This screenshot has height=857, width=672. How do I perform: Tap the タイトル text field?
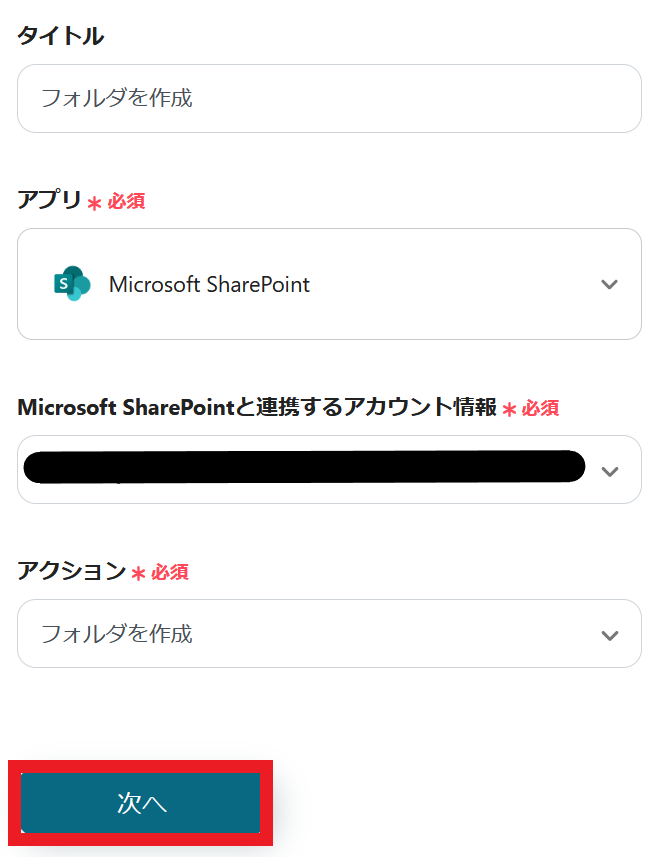[328, 98]
